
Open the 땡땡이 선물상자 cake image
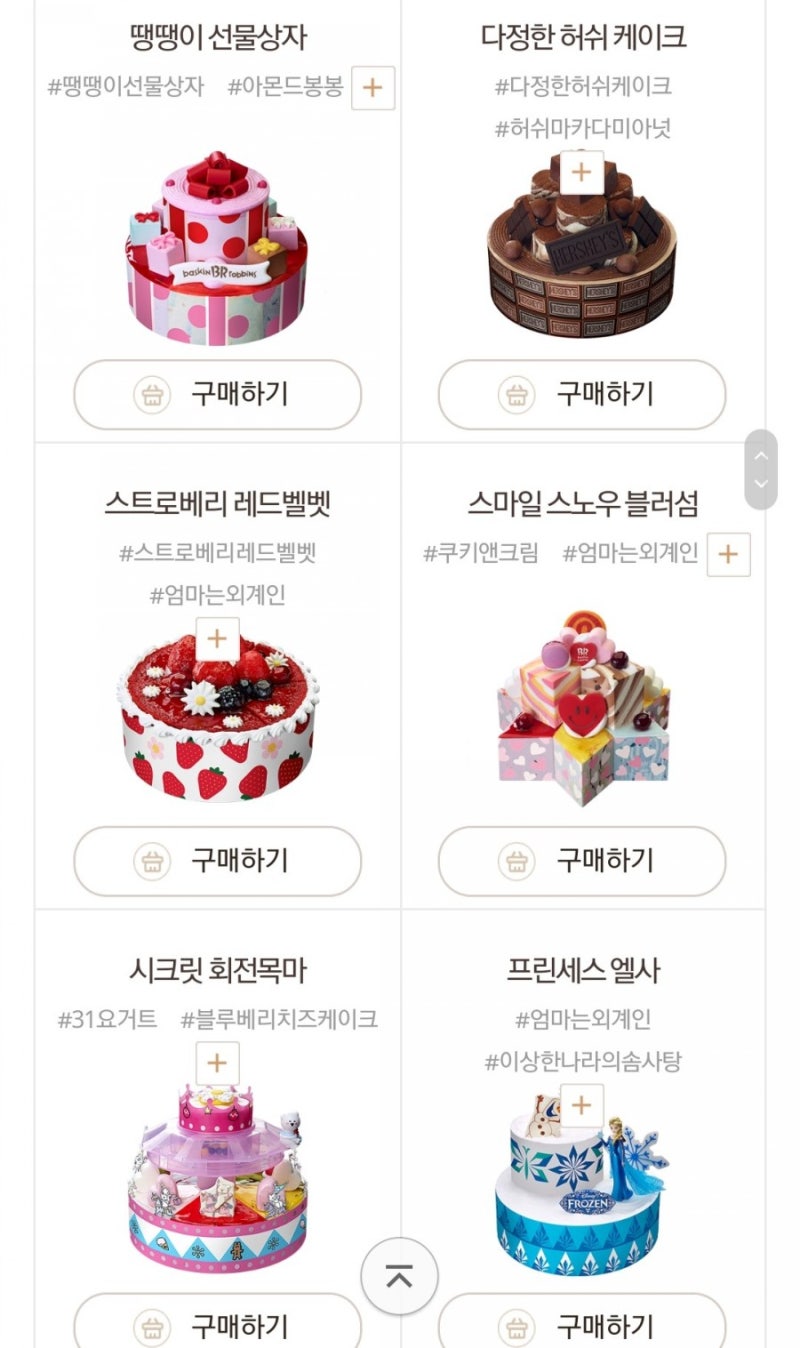point(217,250)
